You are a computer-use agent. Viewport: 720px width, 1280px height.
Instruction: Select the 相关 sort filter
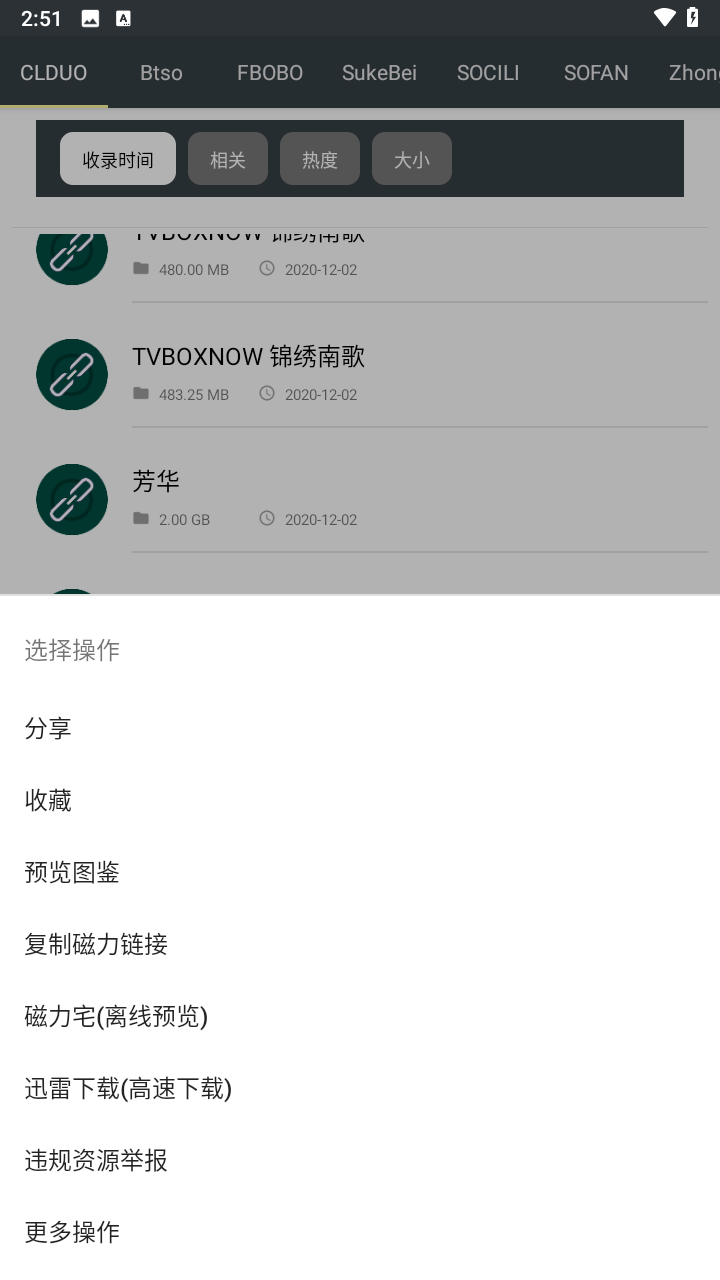[228, 158]
